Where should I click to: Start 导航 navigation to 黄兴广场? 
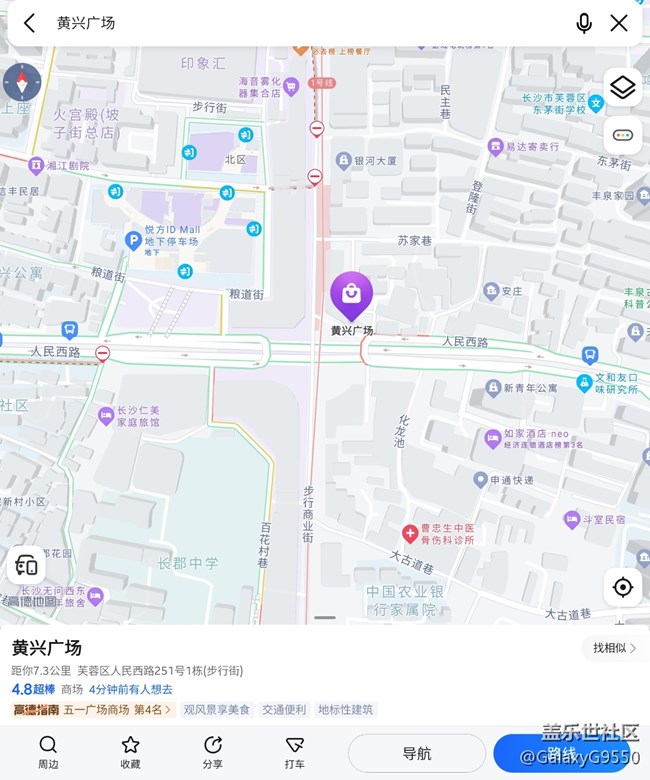point(417,753)
